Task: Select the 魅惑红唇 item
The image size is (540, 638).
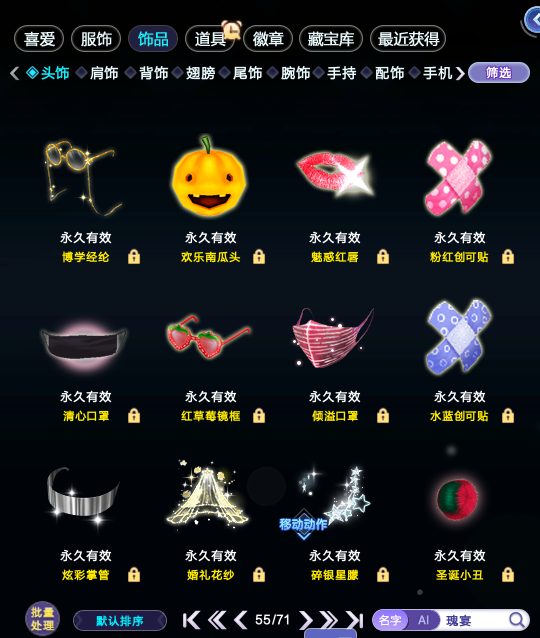Action: click(334, 173)
